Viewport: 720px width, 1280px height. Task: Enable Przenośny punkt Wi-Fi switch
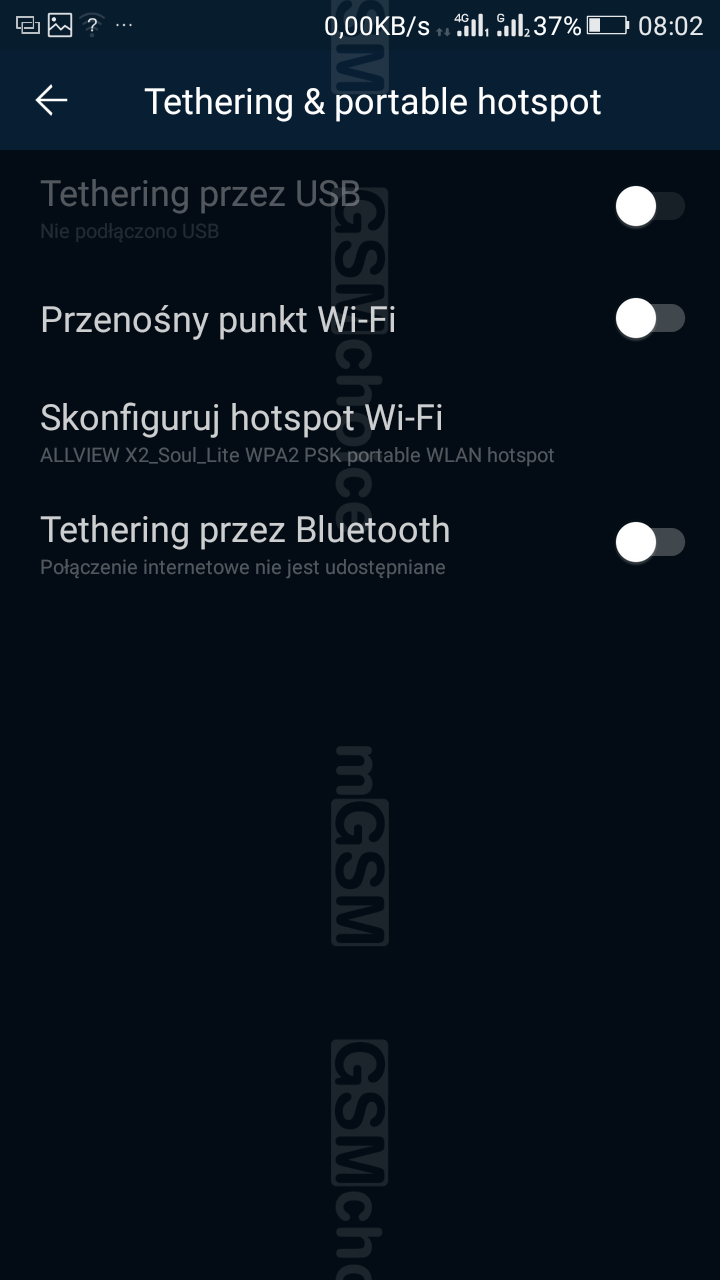click(x=650, y=319)
